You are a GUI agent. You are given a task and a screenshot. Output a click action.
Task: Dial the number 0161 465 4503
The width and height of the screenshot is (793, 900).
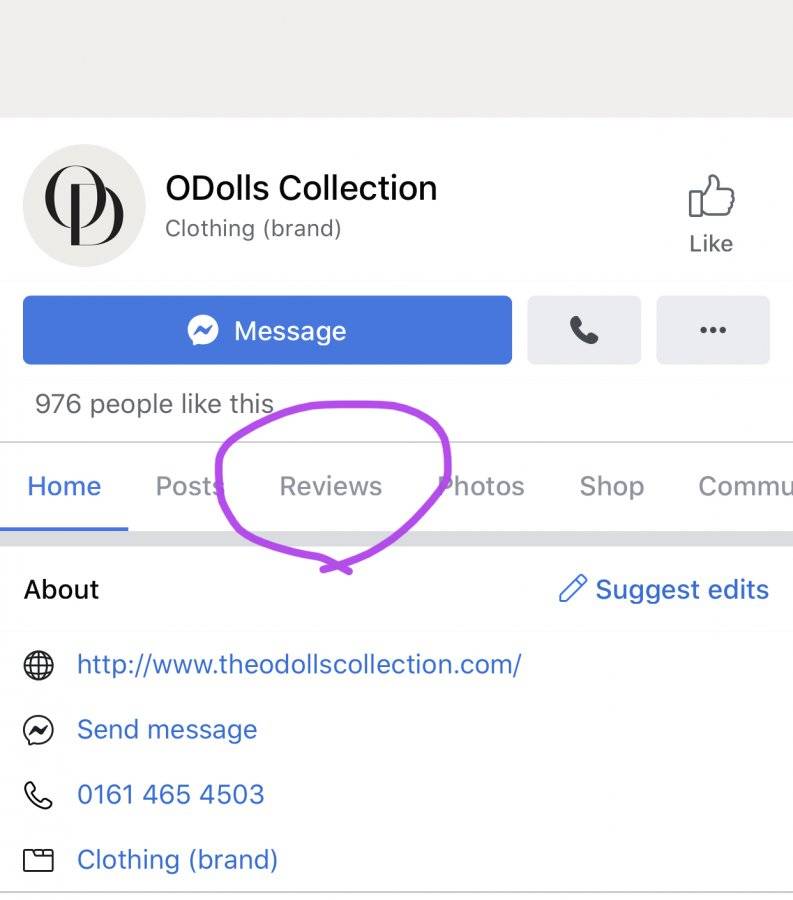coord(170,795)
